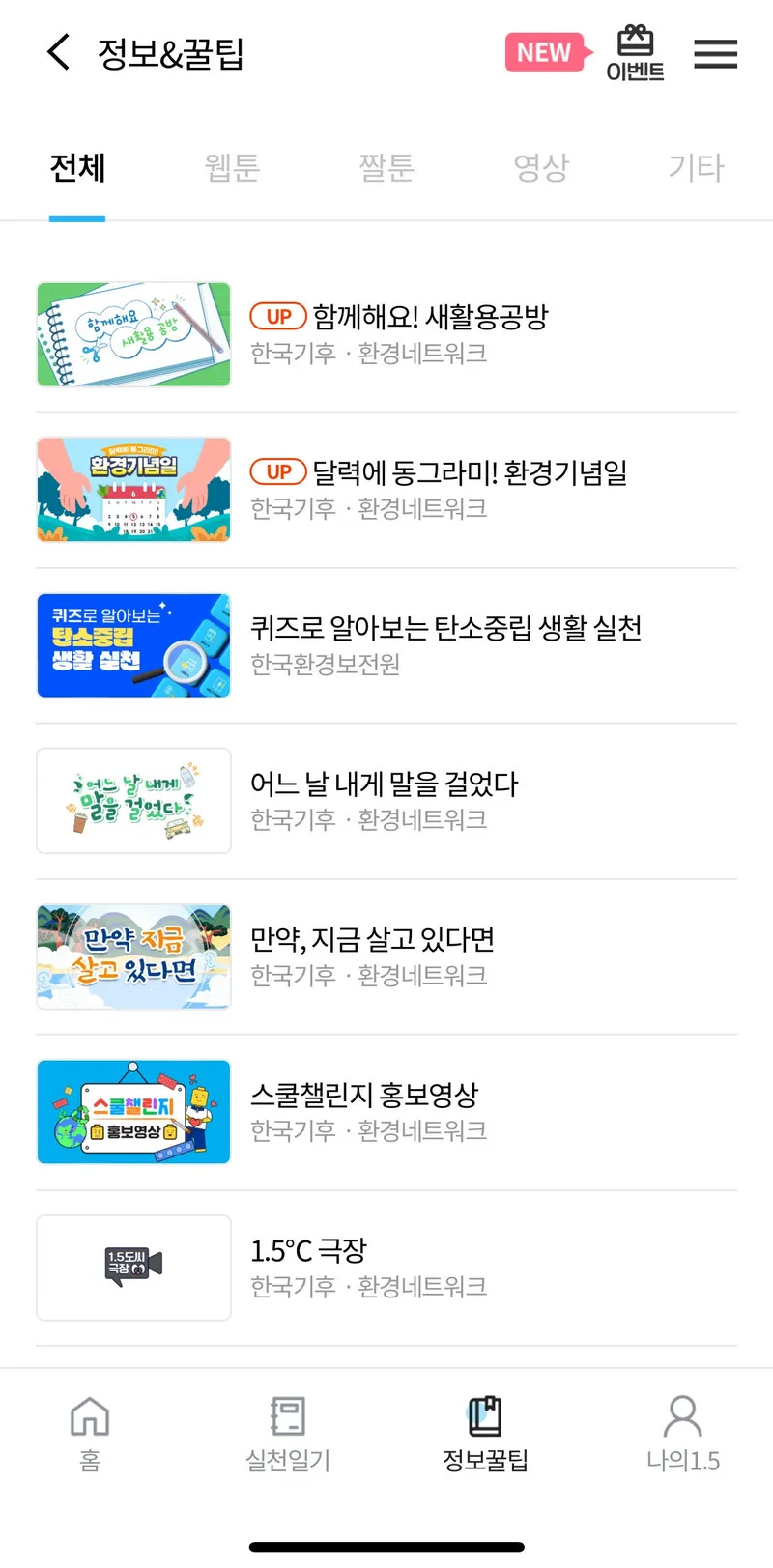Select the 전체 tab
This screenshot has height=1568, width=773.
[77, 168]
